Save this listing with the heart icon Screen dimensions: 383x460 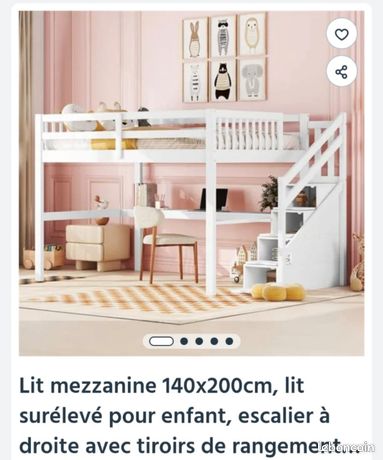341,34
